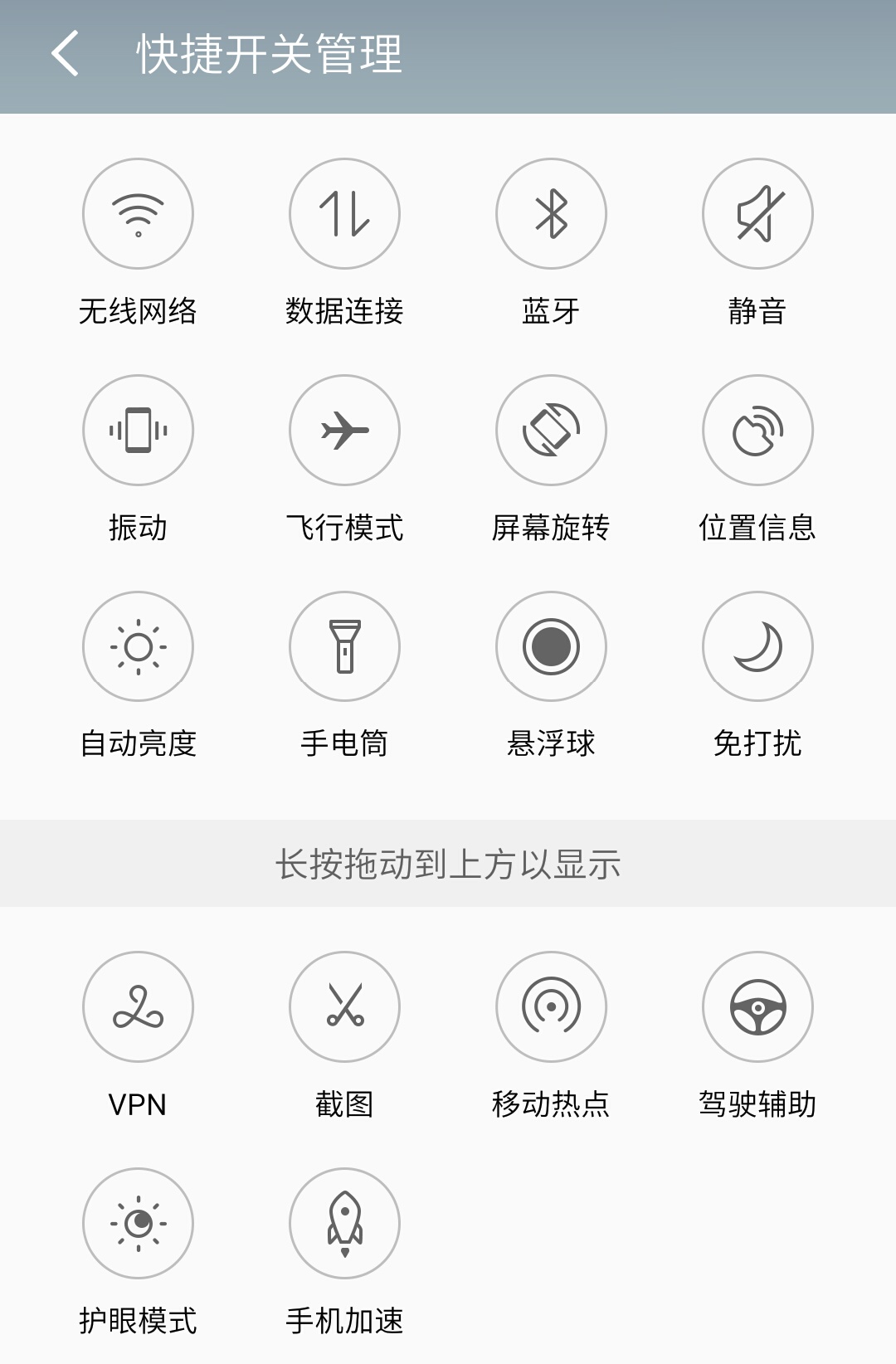The image size is (896, 1364).
Task: Enable 移动热点 mobile hotspot
Action: click(x=551, y=1006)
